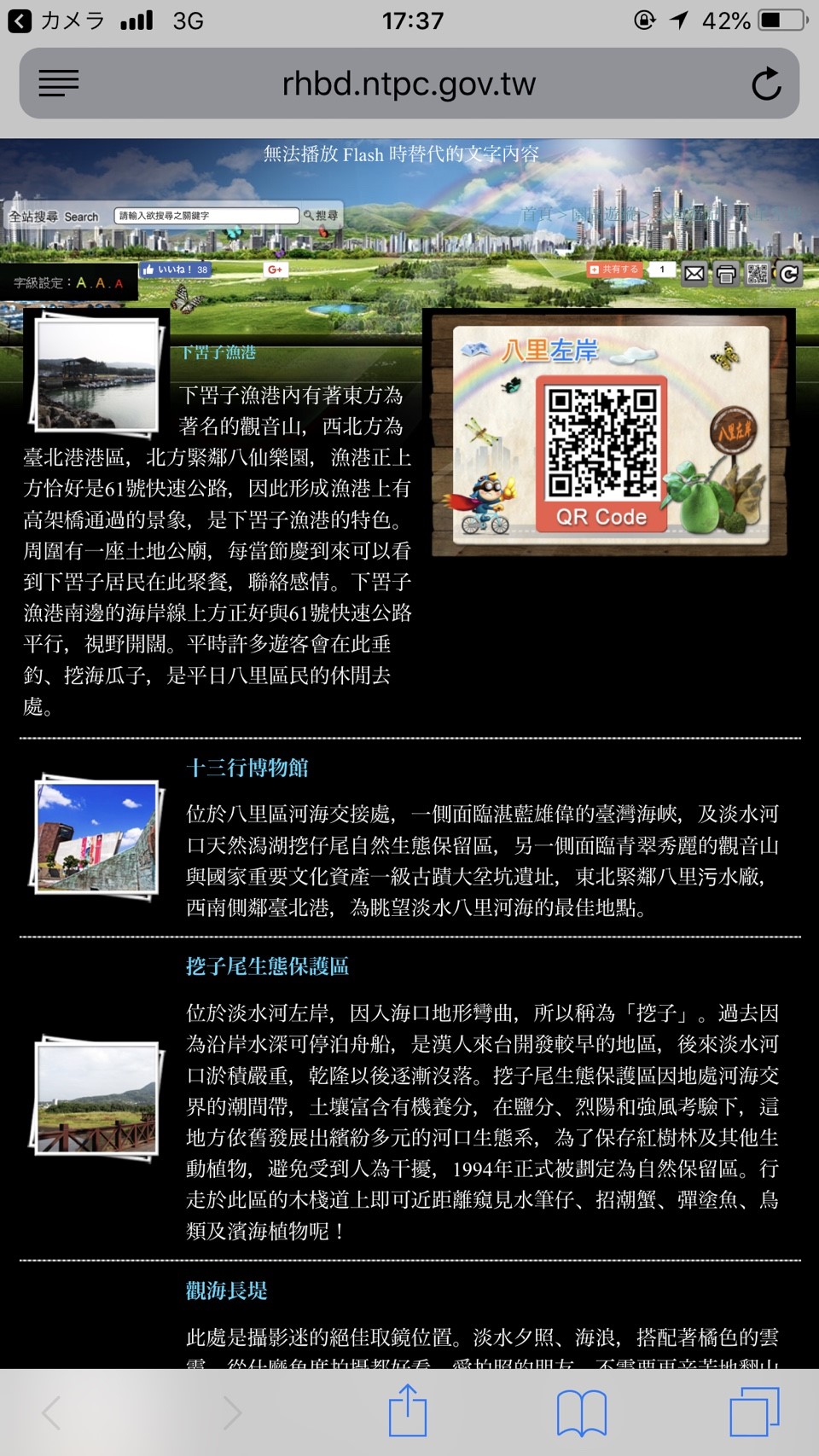The height and width of the screenshot is (1456, 819).
Task: Open the small QR code icon
Action: point(757,274)
